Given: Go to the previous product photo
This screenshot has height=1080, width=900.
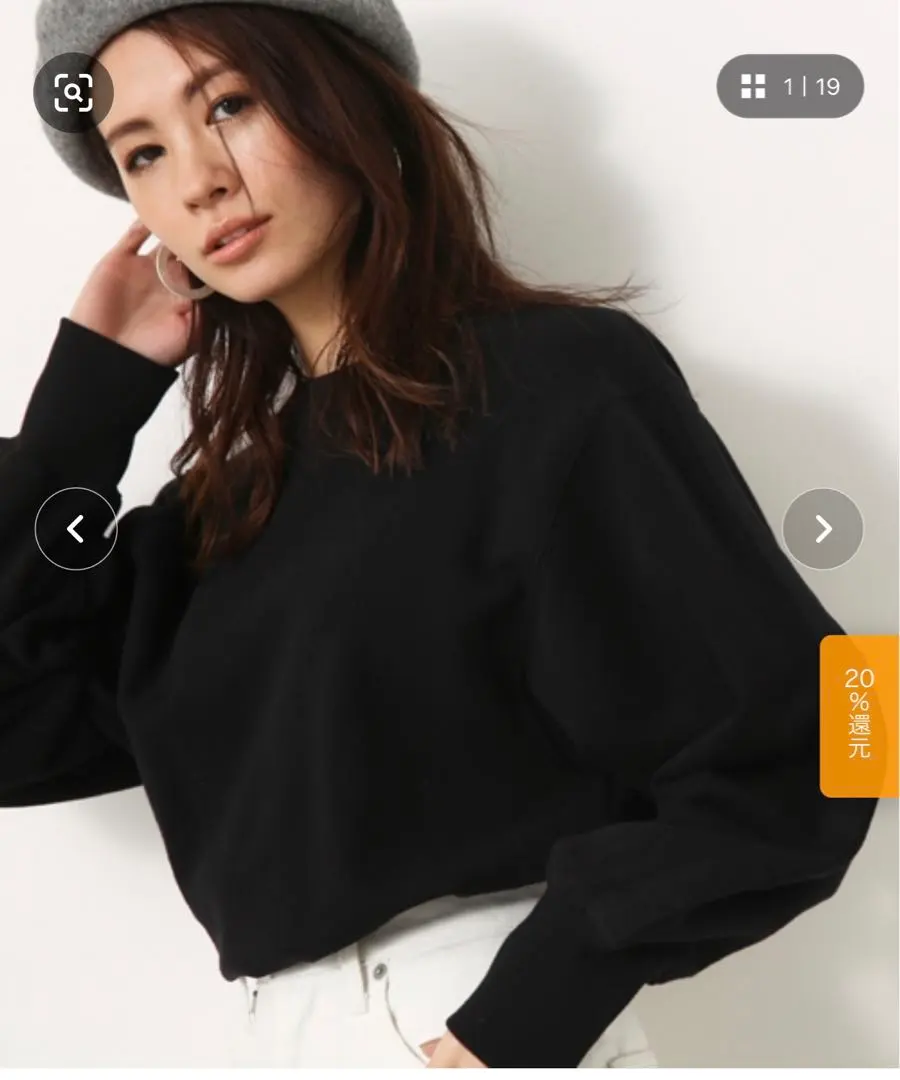Looking at the screenshot, I should pos(76,529).
